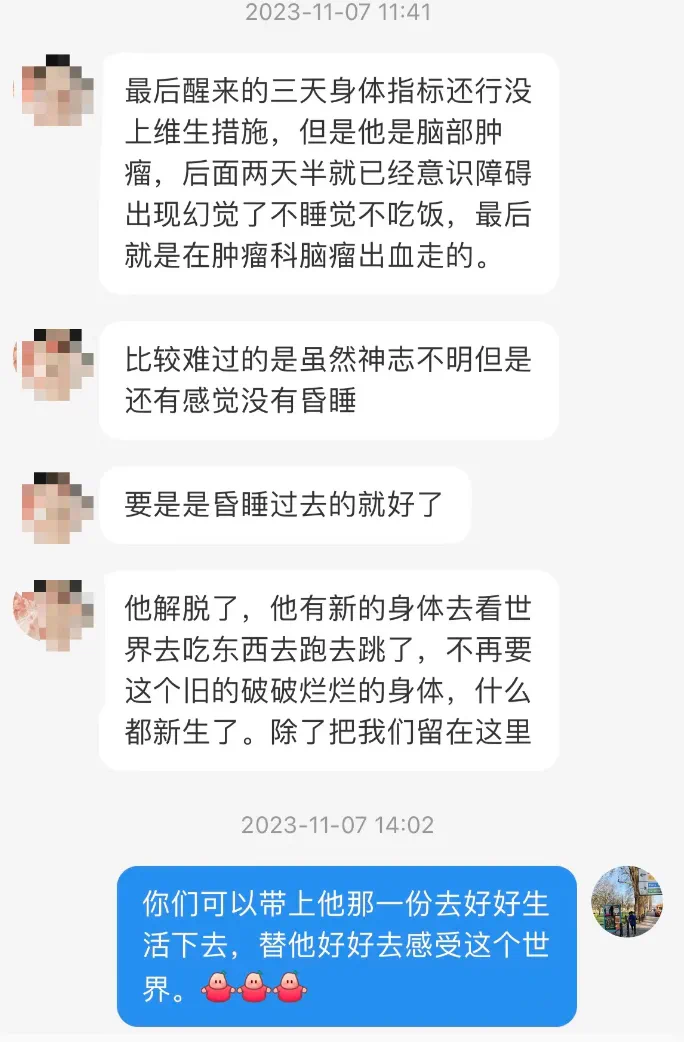
Task: Open sender's avatar beside the blue reply message
Action: pos(628,902)
